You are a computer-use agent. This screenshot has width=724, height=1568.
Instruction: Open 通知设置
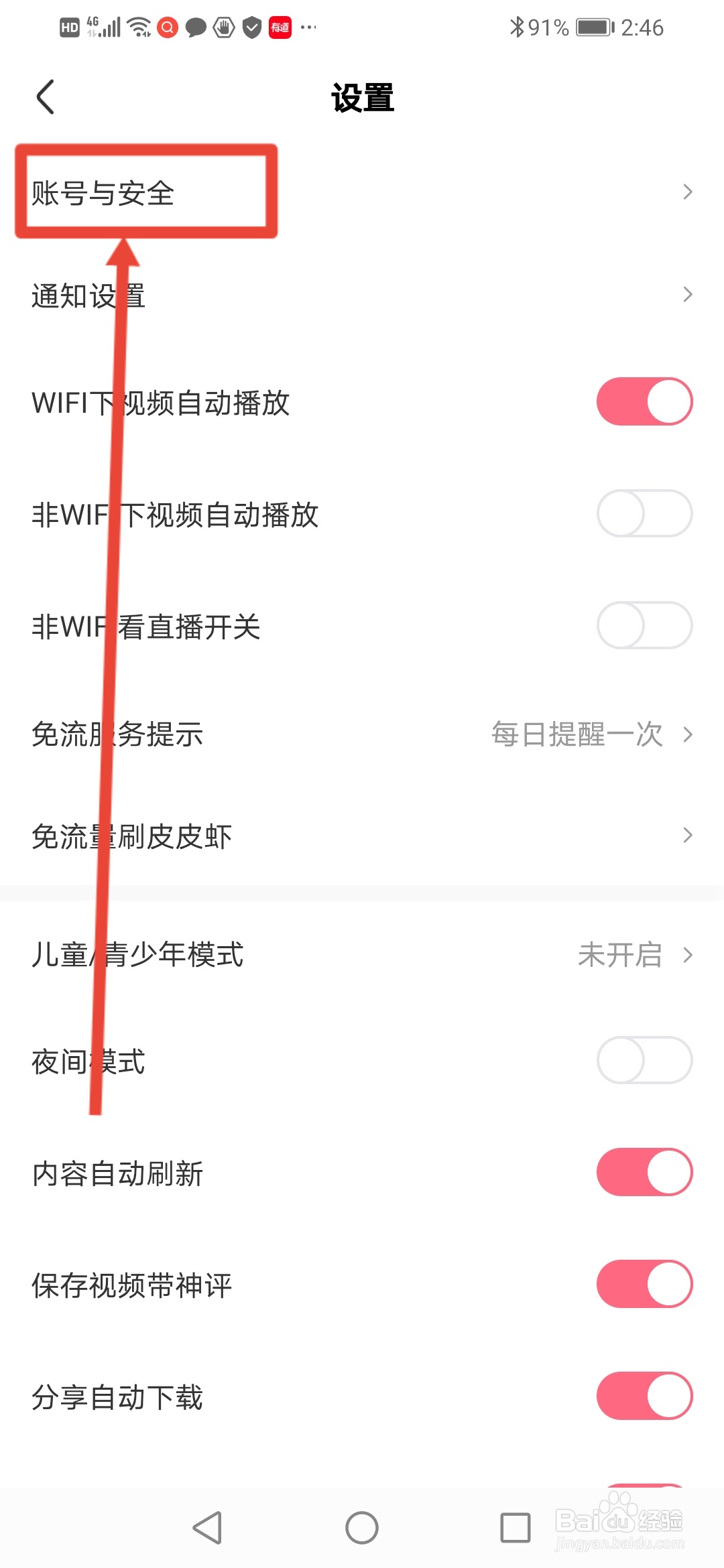(362, 295)
